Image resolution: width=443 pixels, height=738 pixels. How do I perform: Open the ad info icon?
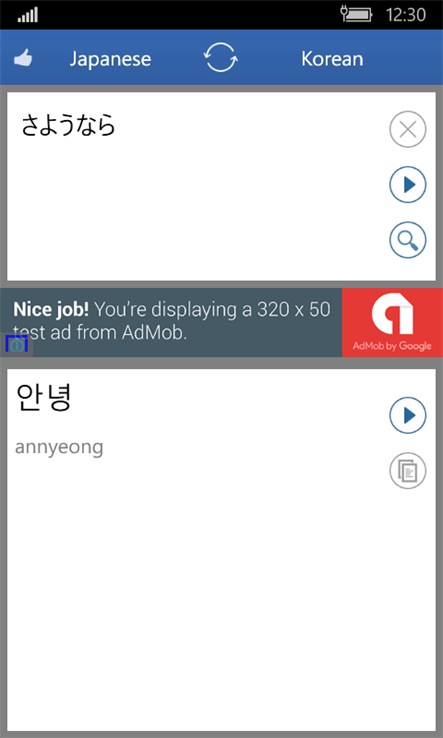point(17,345)
